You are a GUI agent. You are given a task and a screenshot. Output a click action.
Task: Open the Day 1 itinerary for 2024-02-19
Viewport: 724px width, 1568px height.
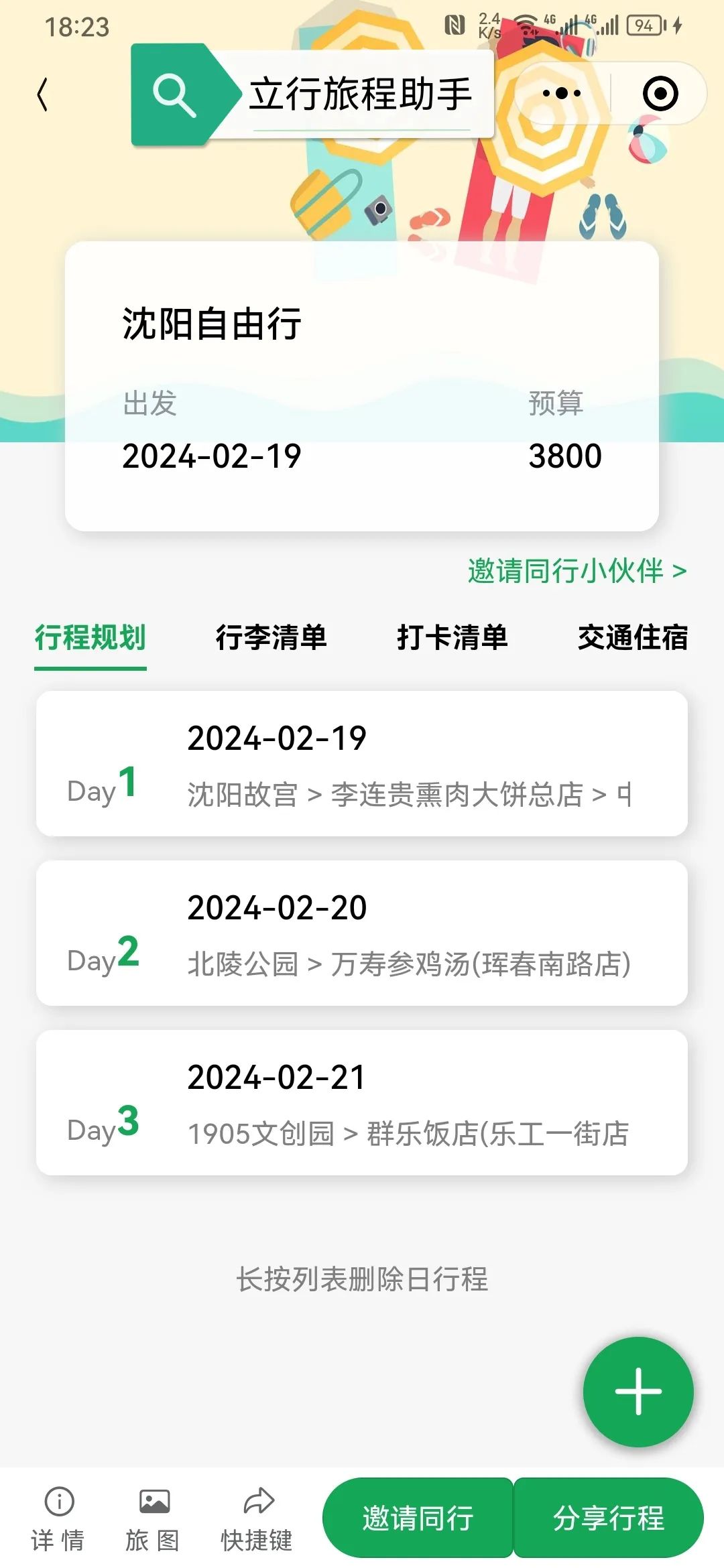tap(362, 764)
